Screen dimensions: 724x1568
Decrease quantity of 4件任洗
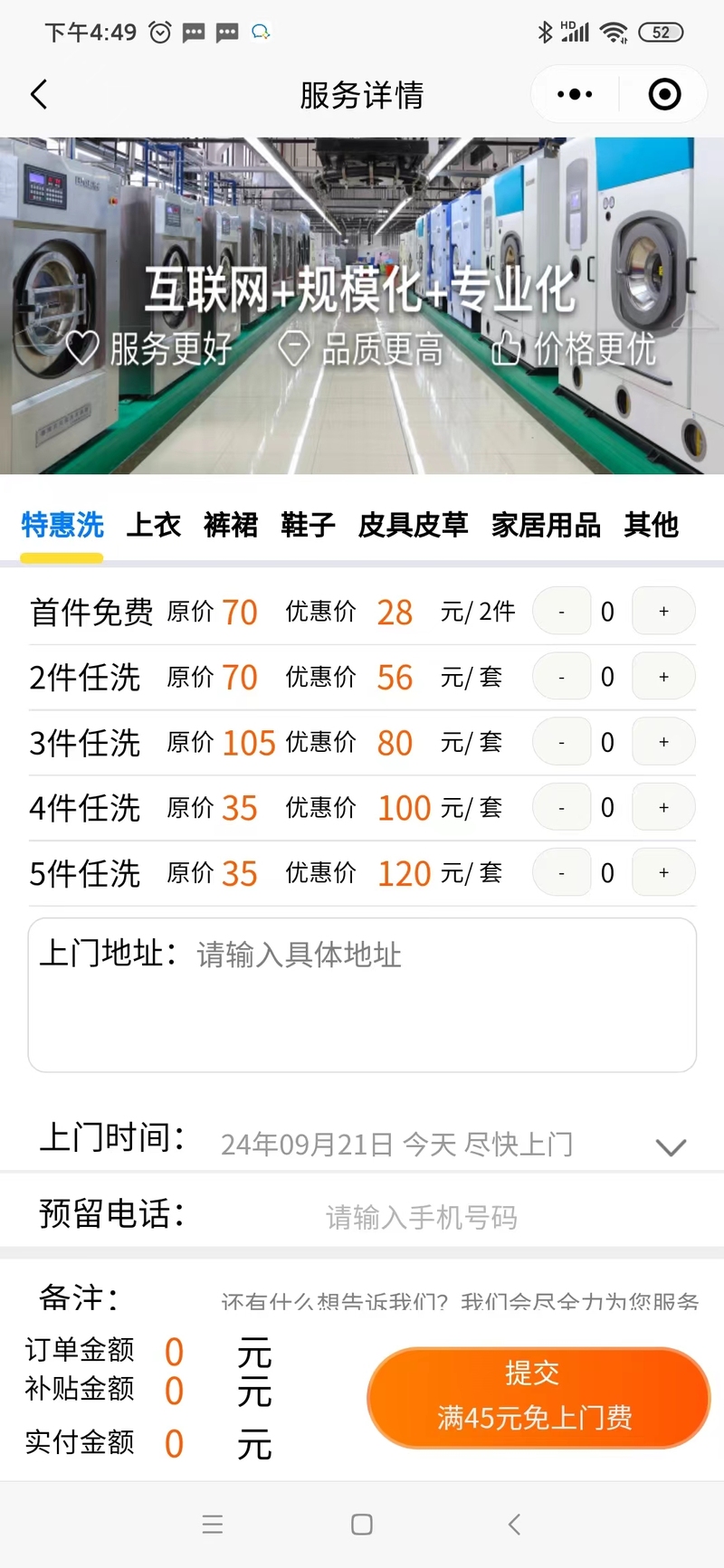(x=562, y=807)
